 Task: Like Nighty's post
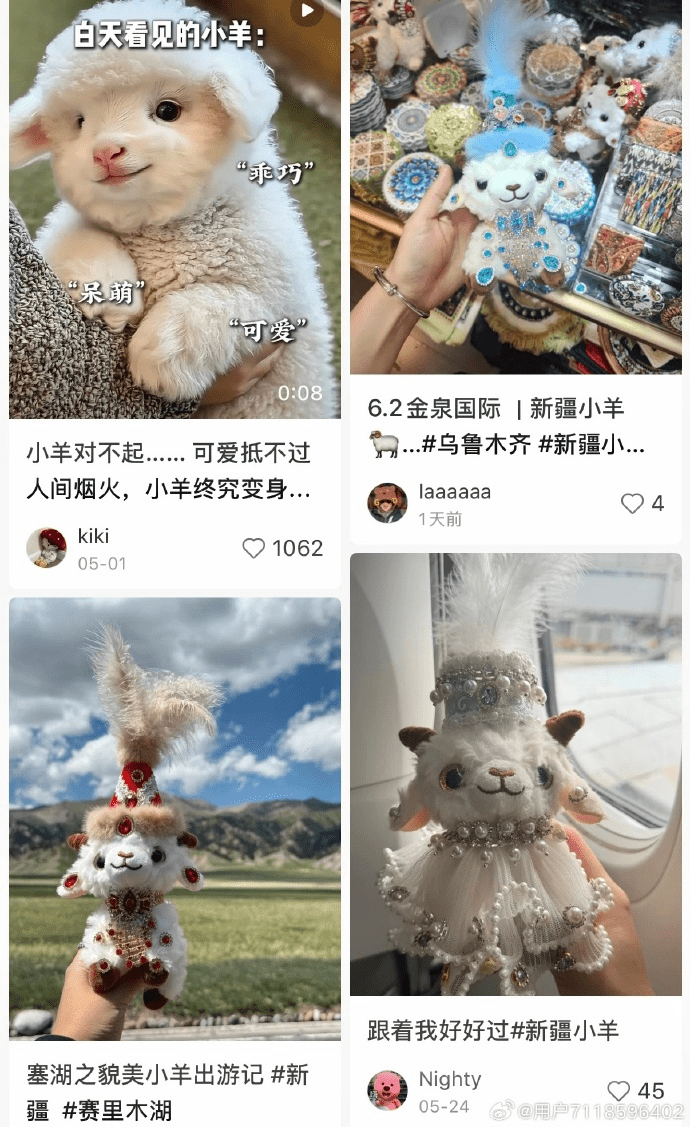pos(619,1090)
